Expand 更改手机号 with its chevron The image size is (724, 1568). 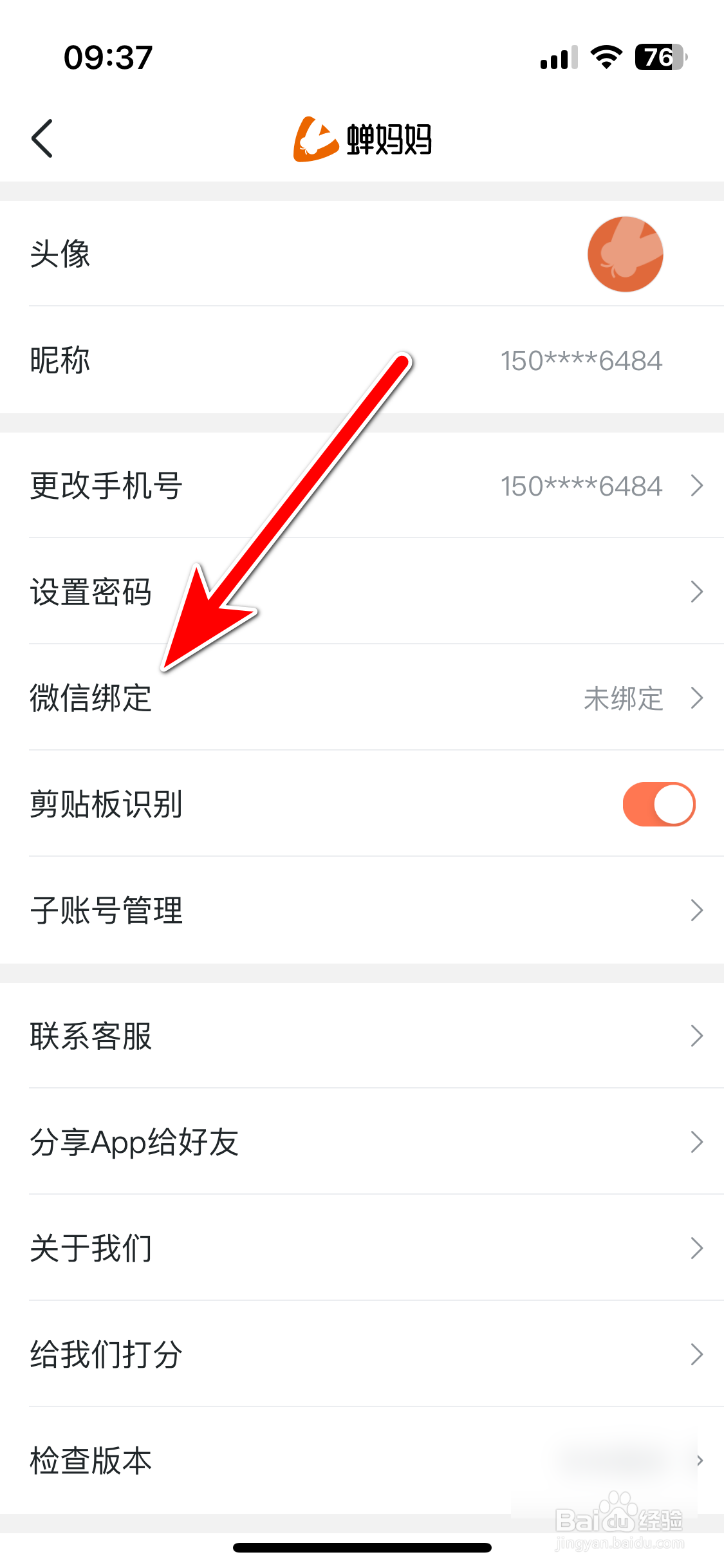tap(697, 486)
